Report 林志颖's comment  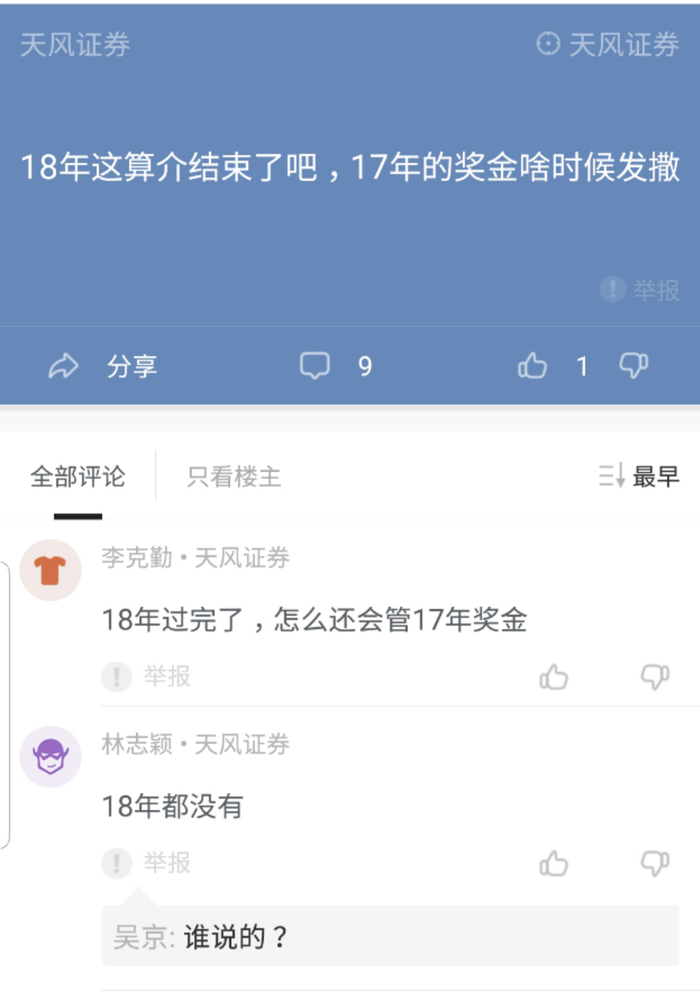(x=148, y=863)
